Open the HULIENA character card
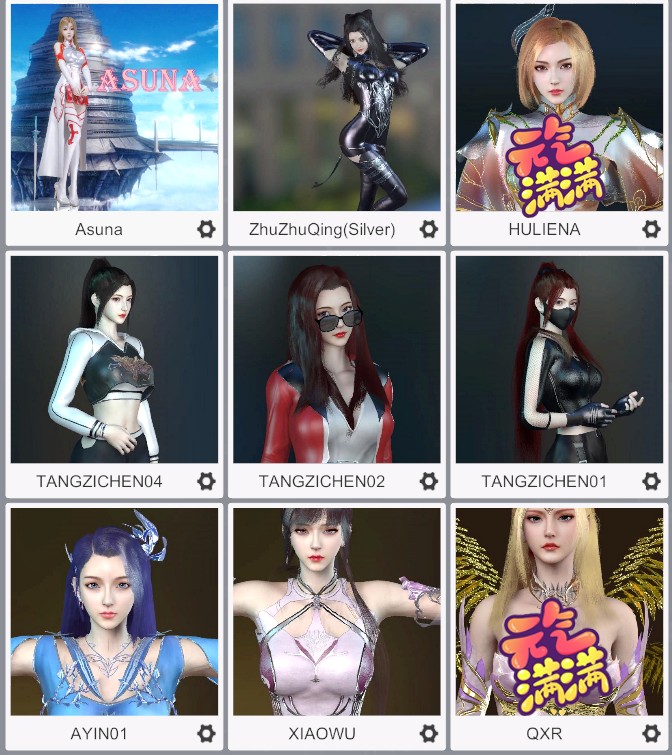 point(560,108)
